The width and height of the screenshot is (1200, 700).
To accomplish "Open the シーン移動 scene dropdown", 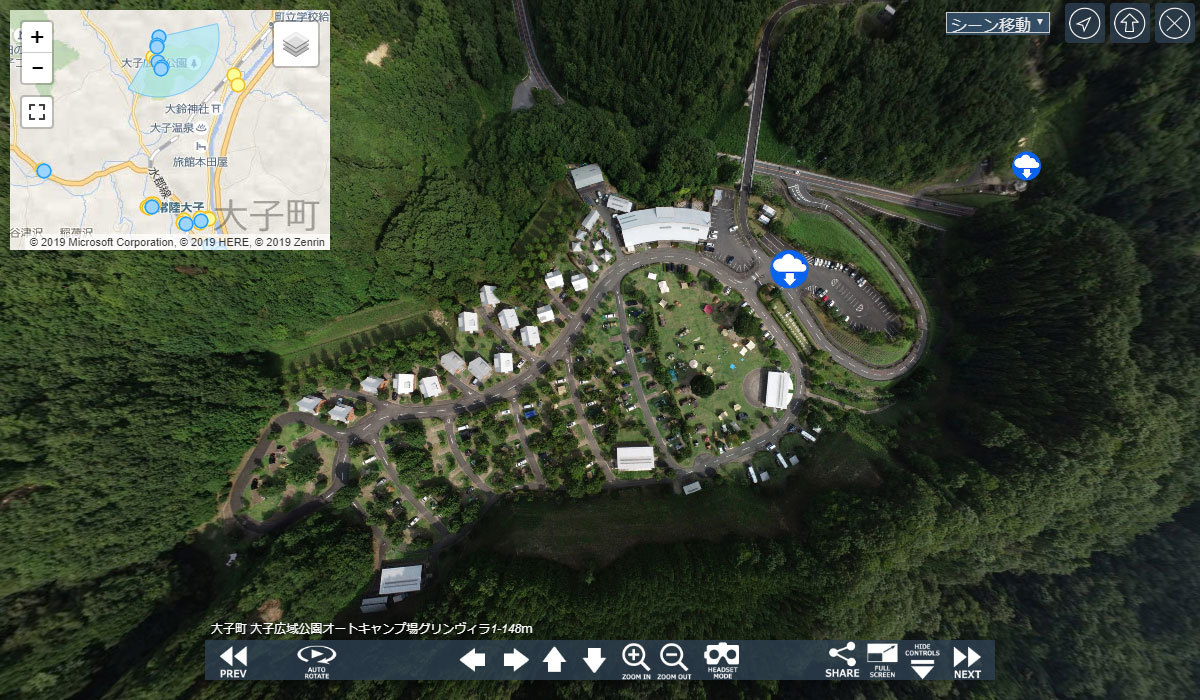I will point(997,24).
